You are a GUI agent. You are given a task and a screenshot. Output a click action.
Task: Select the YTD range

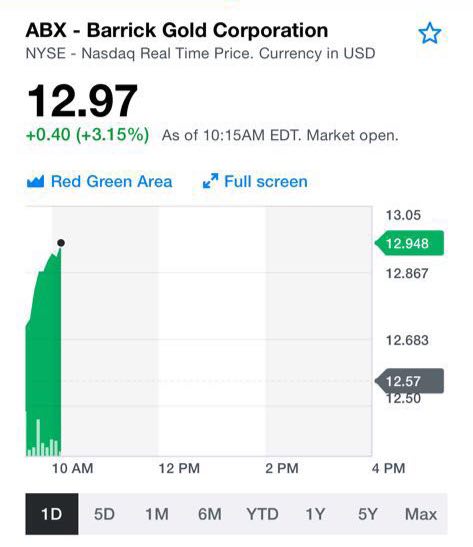tap(262, 514)
